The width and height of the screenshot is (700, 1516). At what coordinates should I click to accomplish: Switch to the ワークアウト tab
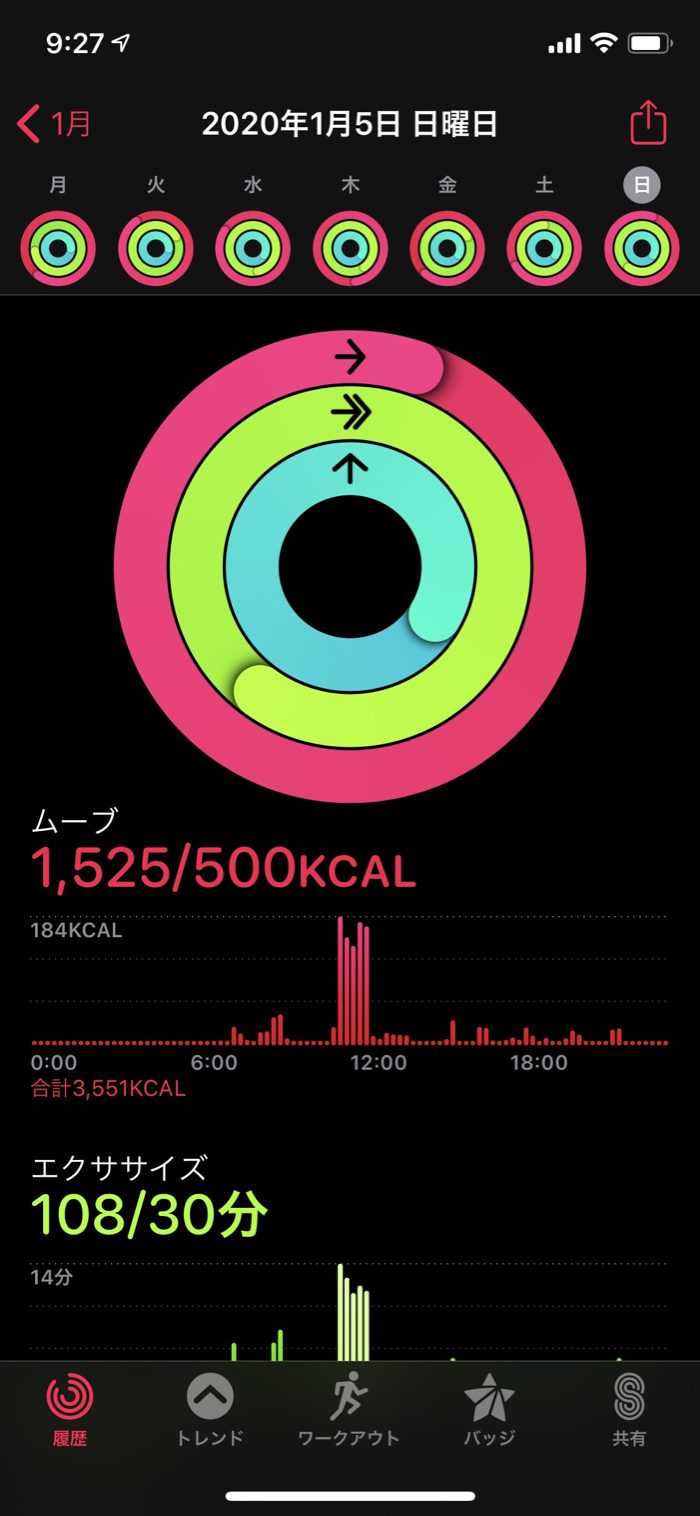[x=349, y=1409]
